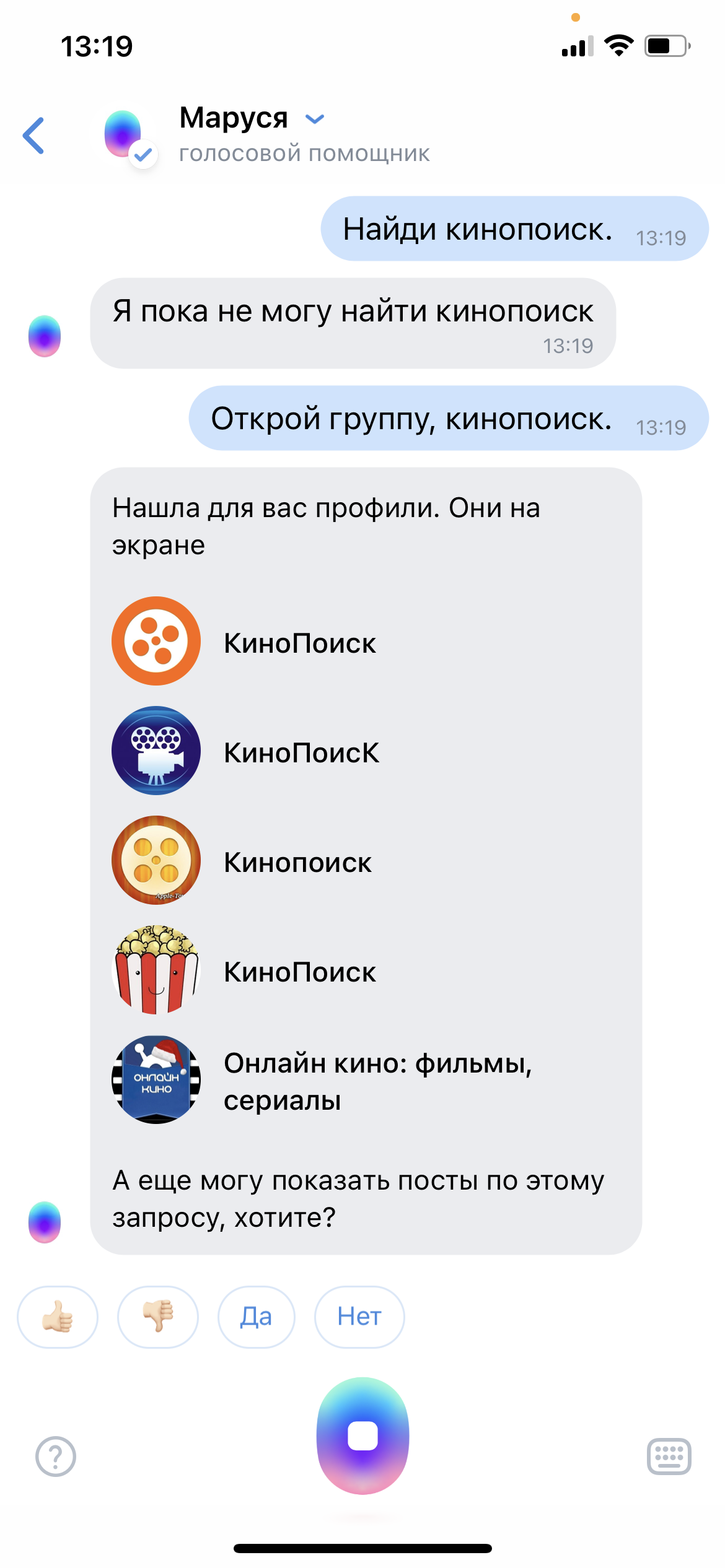Go back using the top-left arrow
725x1568 pixels.
point(34,135)
